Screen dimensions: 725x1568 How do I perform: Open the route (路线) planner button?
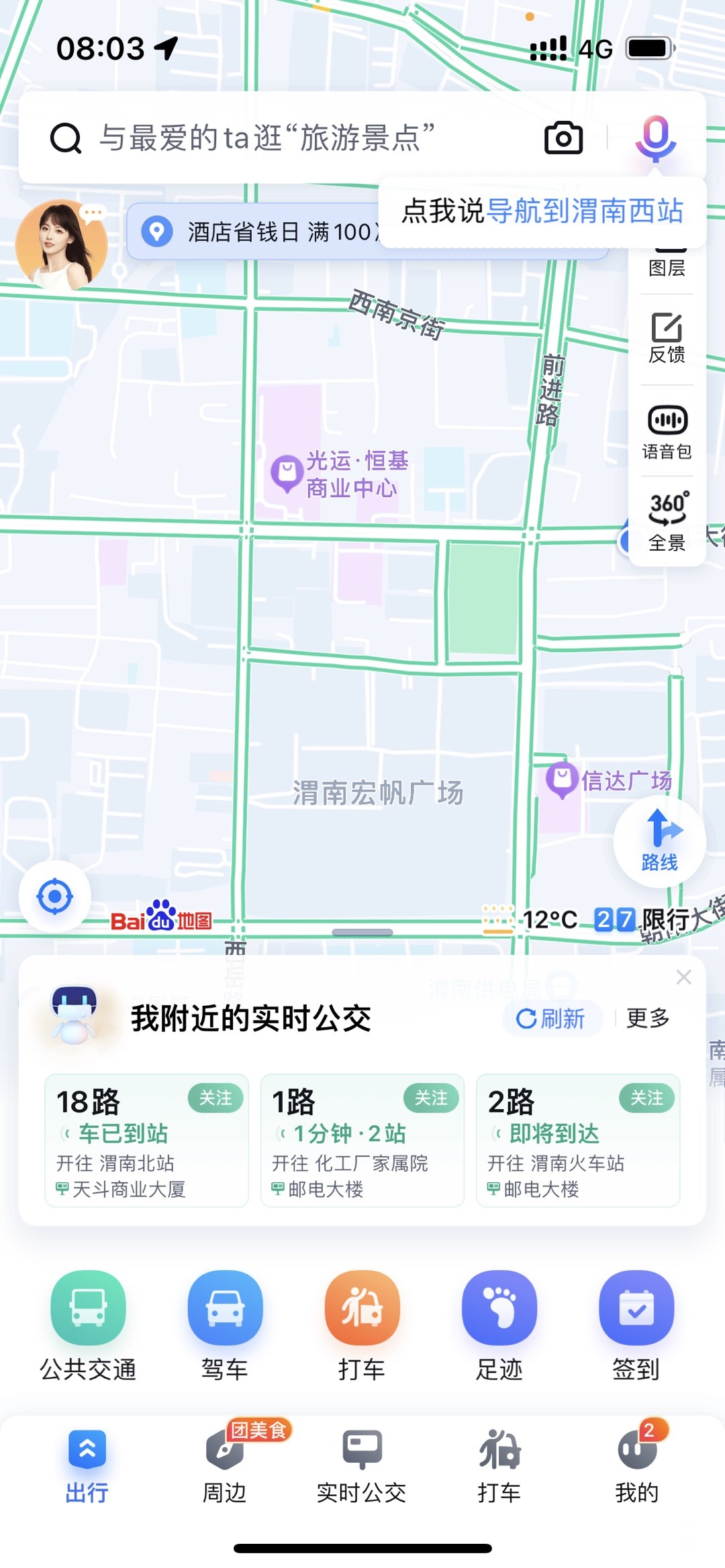click(x=659, y=841)
